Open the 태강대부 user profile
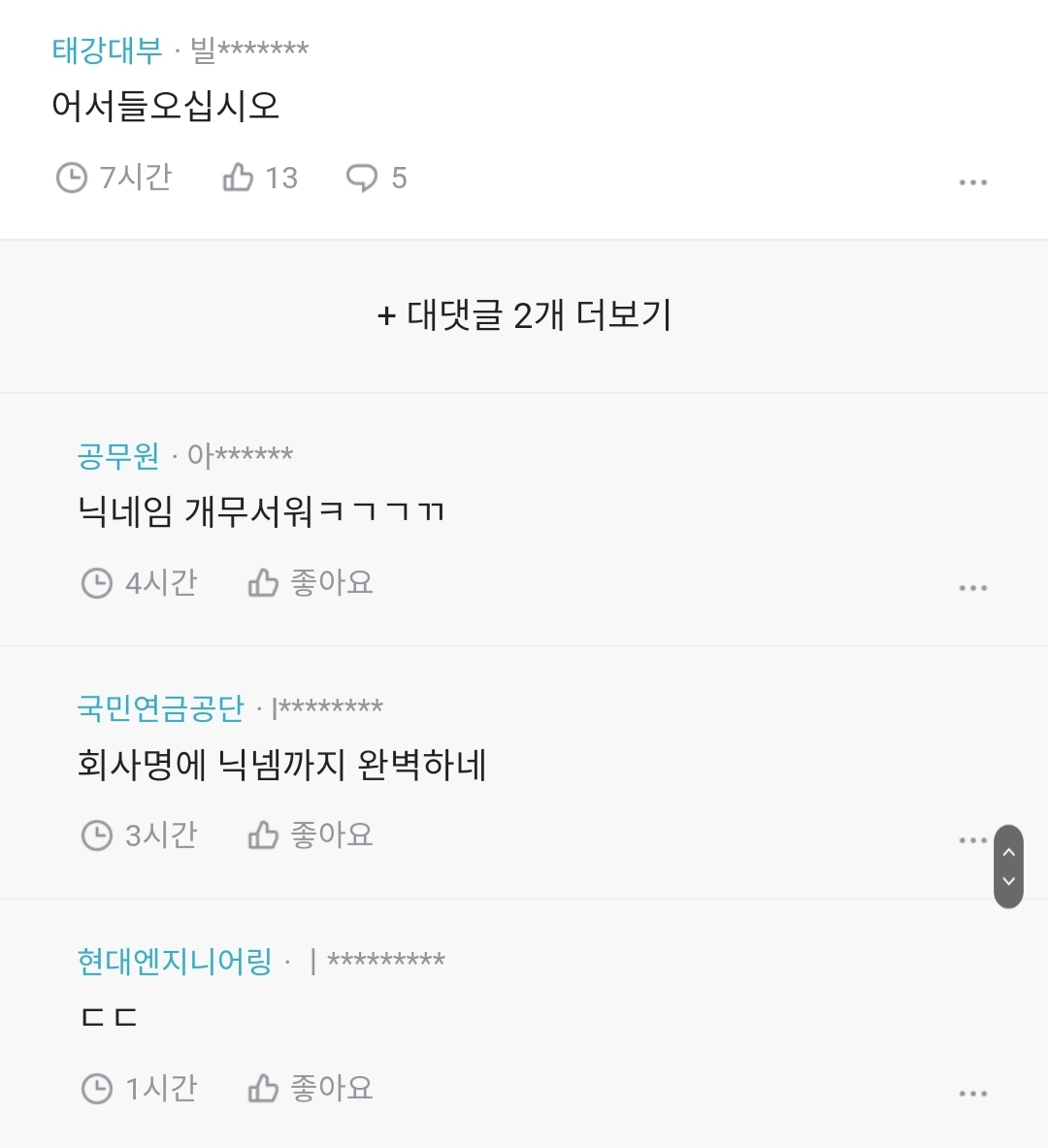Image resolution: width=1048 pixels, height=1148 pixels. [107, 49]
